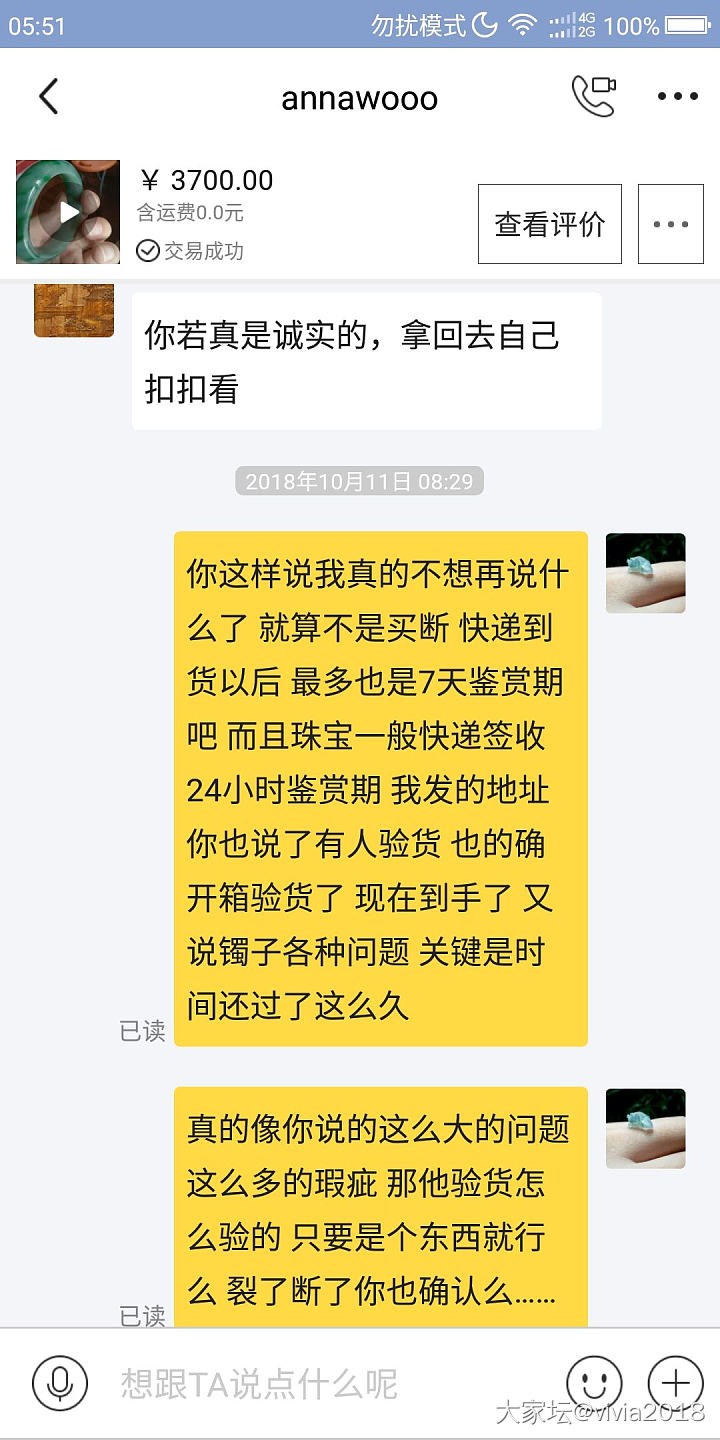720x1440 pixels.
Task: Open the chat options menu
Action: [x=677, y=97]
